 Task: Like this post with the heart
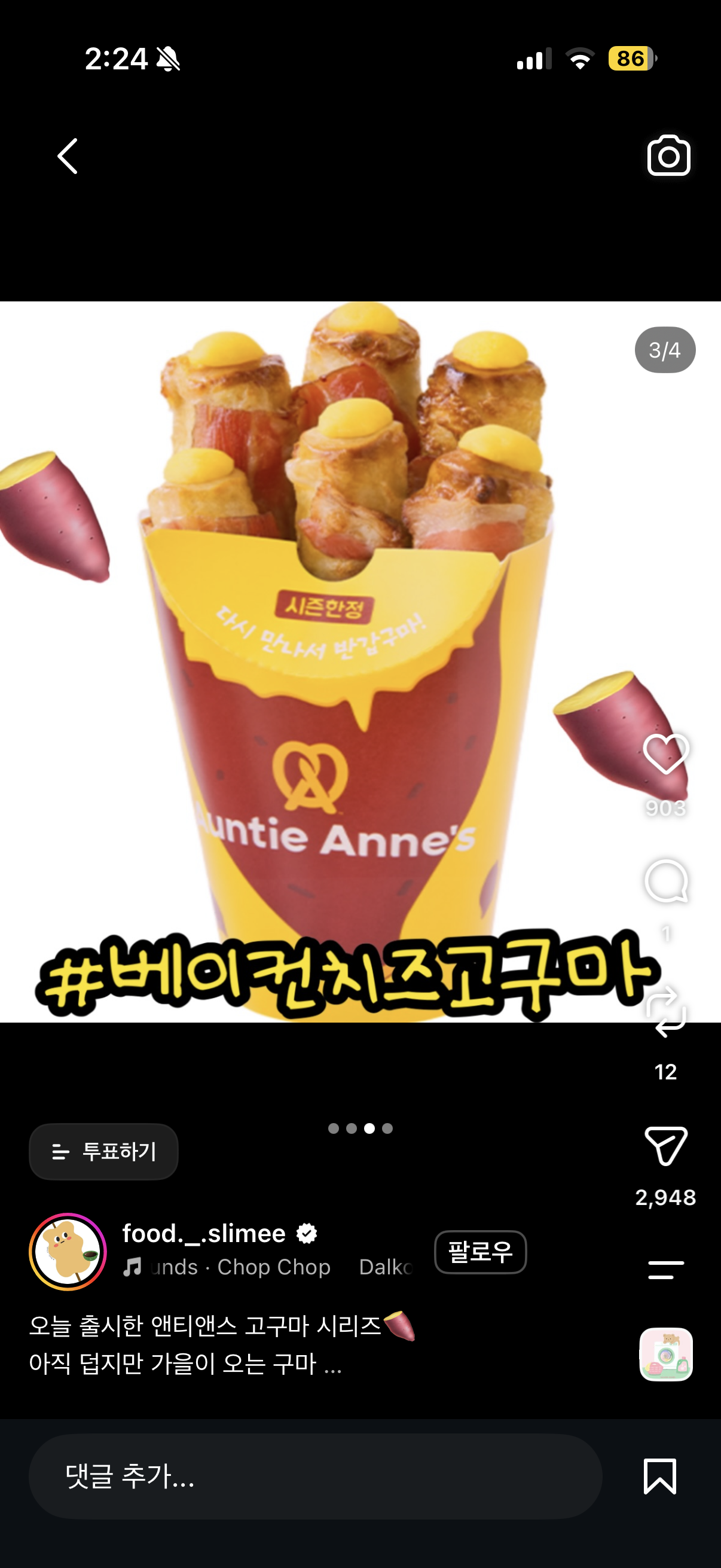tap(666, 754)
